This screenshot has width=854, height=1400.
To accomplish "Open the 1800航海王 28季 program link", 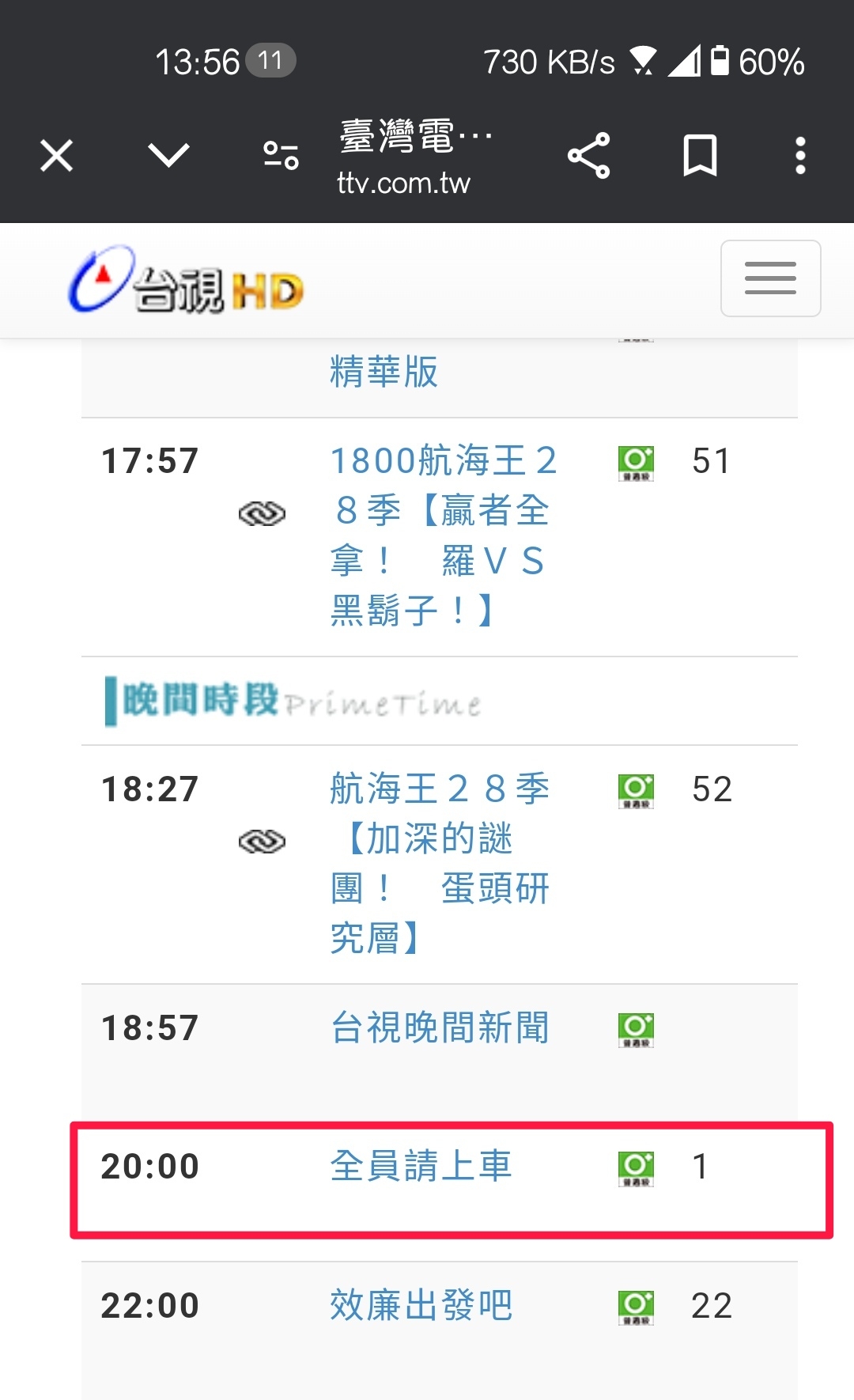I will (x=444, y=535).
